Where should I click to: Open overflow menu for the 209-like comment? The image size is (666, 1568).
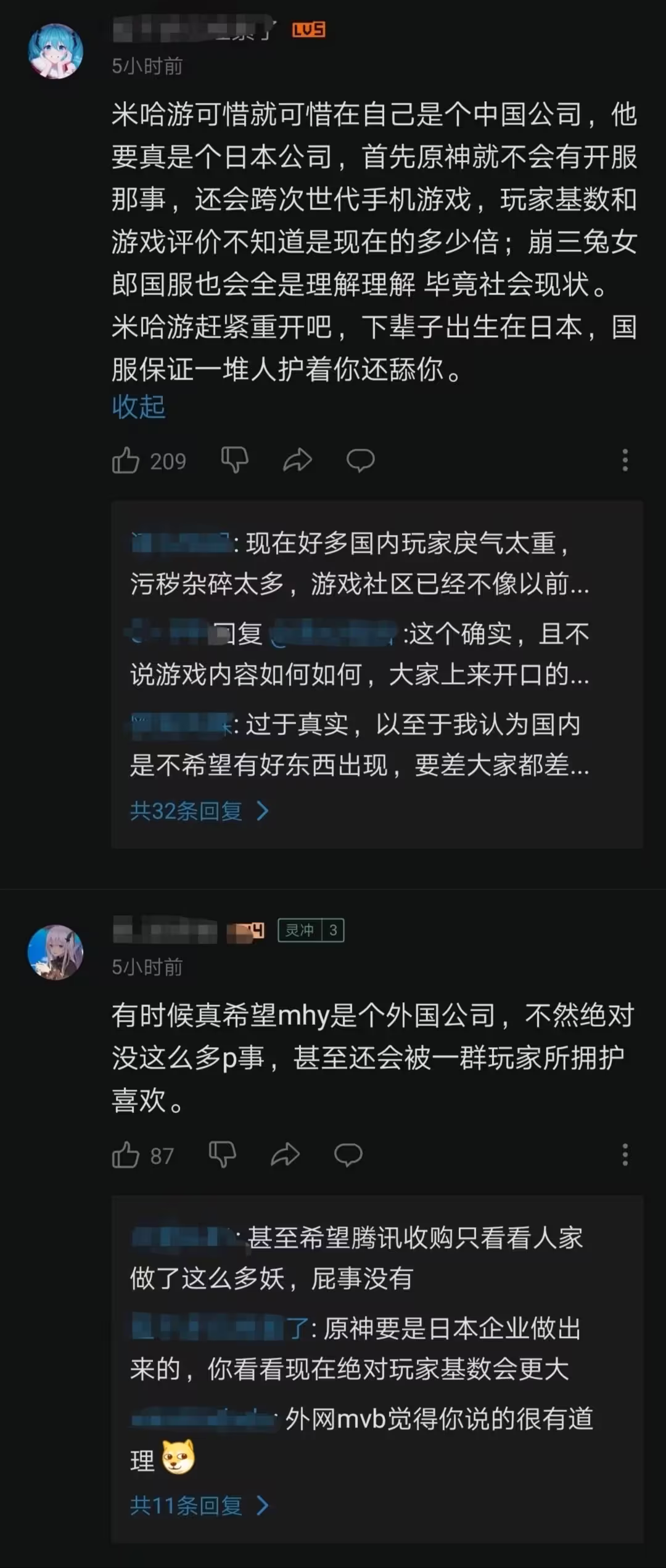coord(625,460)
